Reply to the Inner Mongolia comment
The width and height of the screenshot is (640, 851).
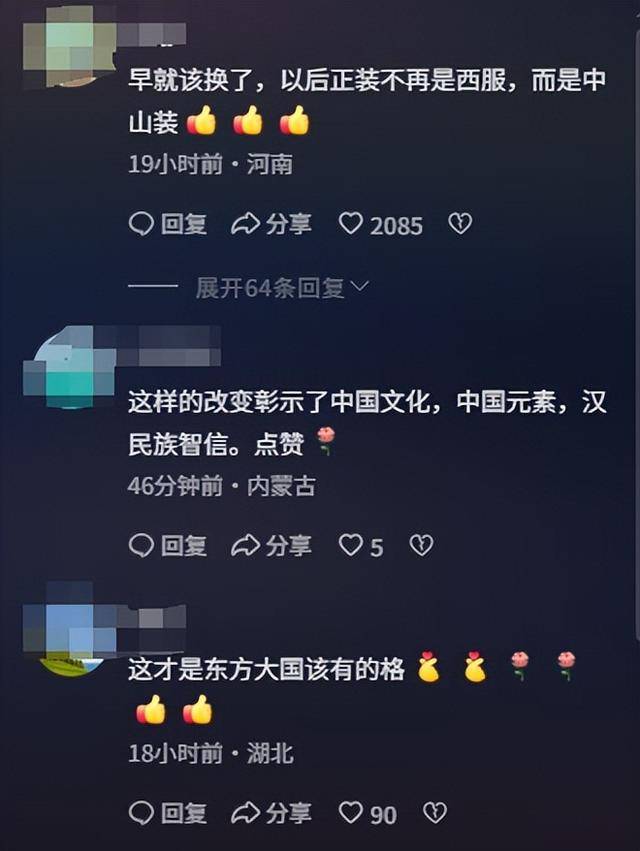click(x=168, y=546)
